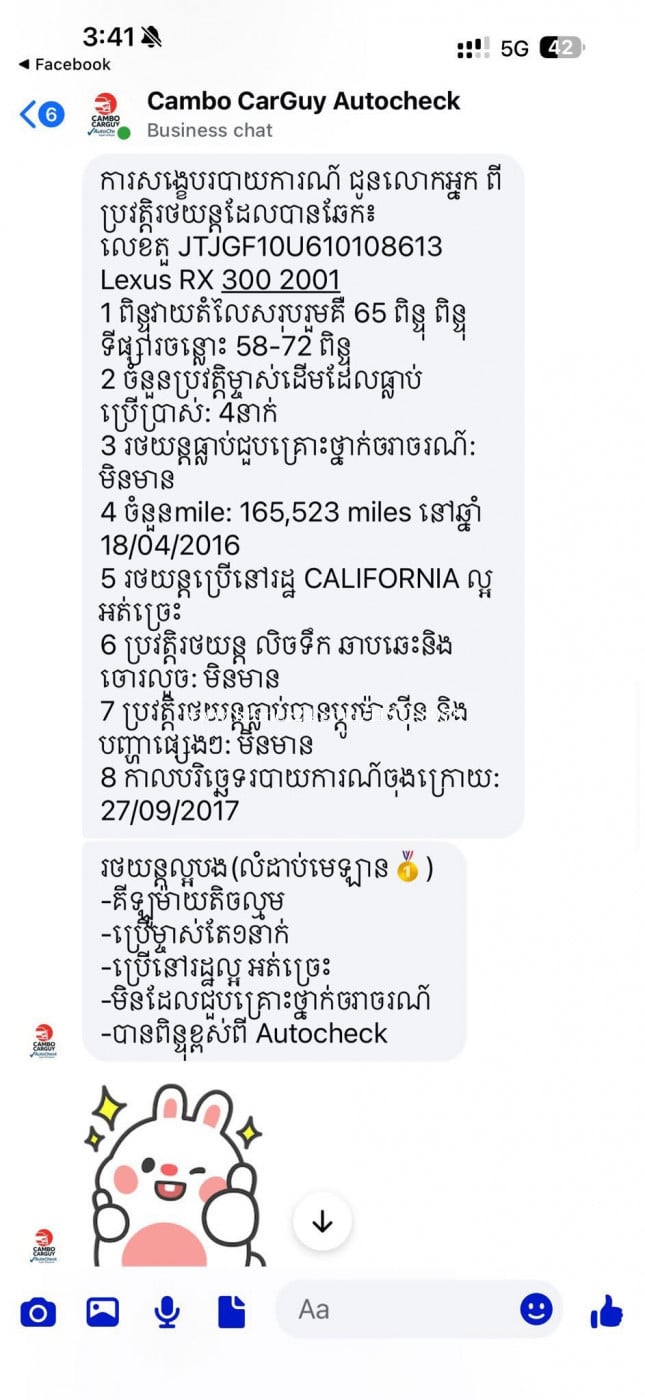Attach a file to the chat
This screenshot has width=645, height=1400.
tap(231, 1311)
